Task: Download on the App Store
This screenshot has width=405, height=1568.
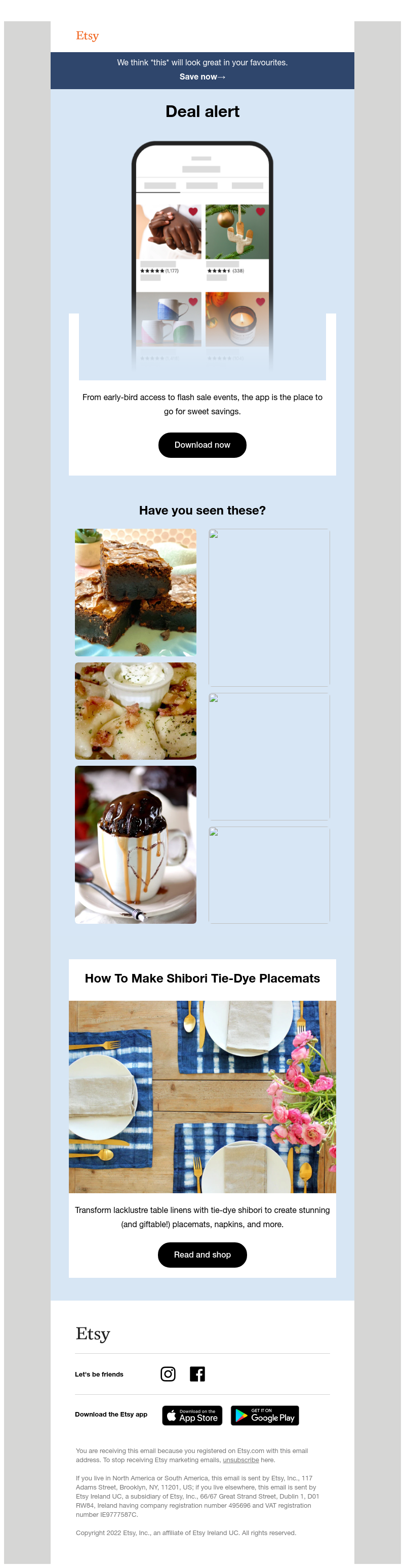Action: (192, 1415)
